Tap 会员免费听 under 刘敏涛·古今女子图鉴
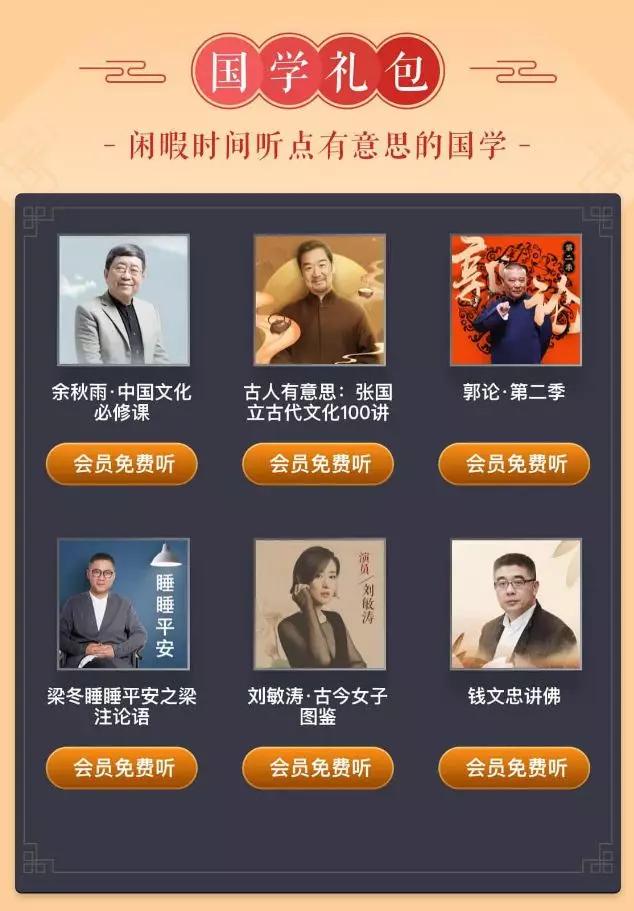The height and width of the screenshot is (911, 634). (x=319, y=768)
